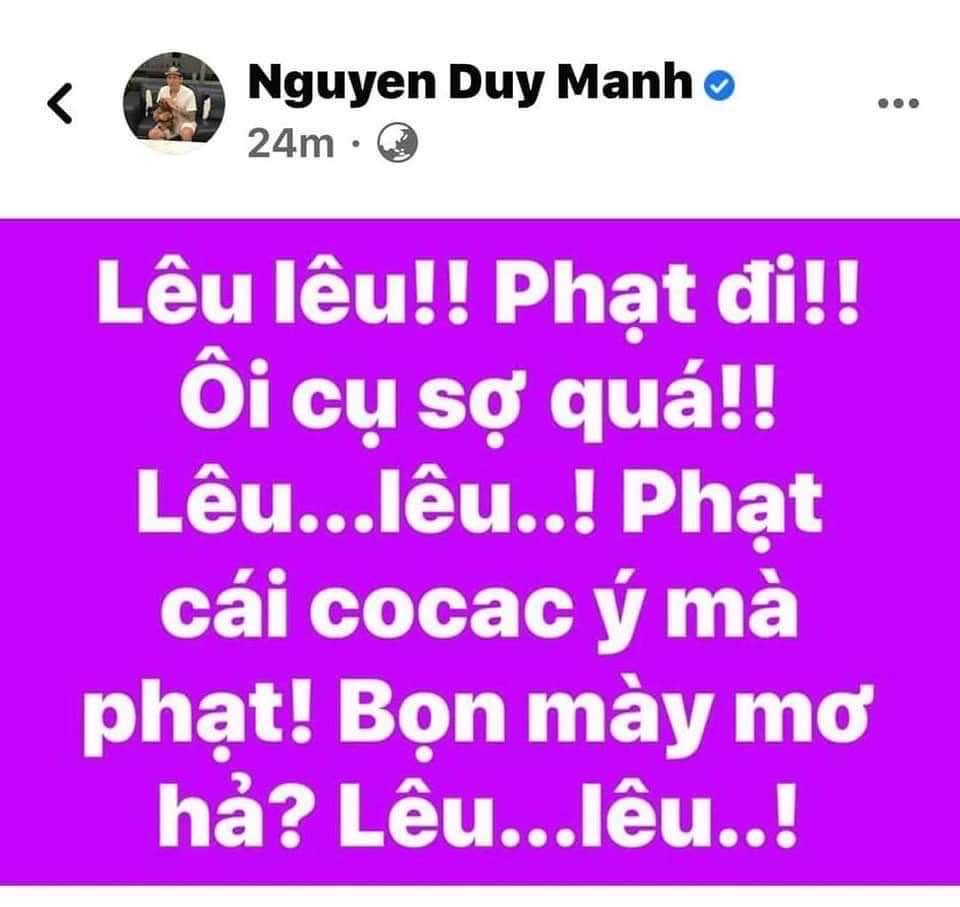Open the purple background status post
Screen dimensions: 960x907
pyautogui.click(x=480, y=550)
